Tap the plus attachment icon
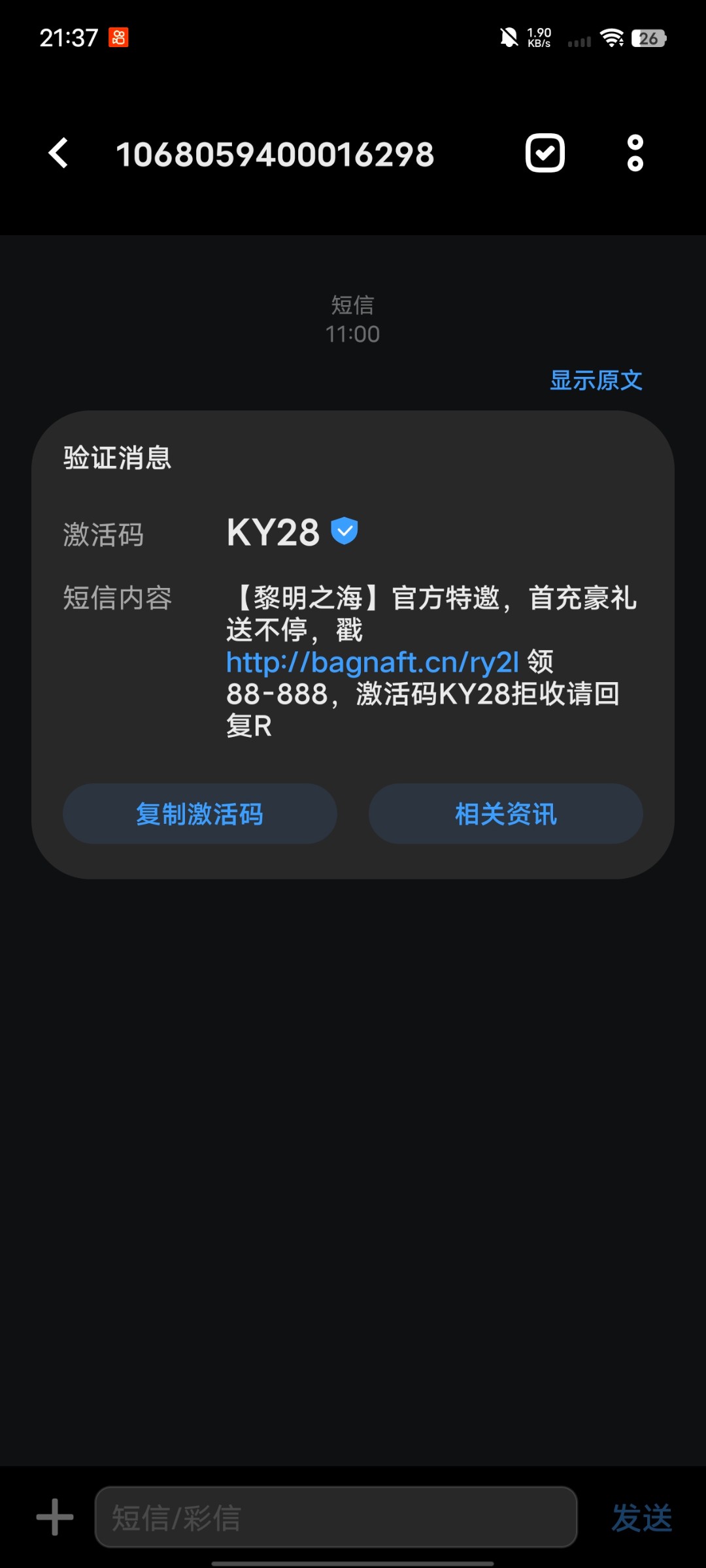 55,1517
